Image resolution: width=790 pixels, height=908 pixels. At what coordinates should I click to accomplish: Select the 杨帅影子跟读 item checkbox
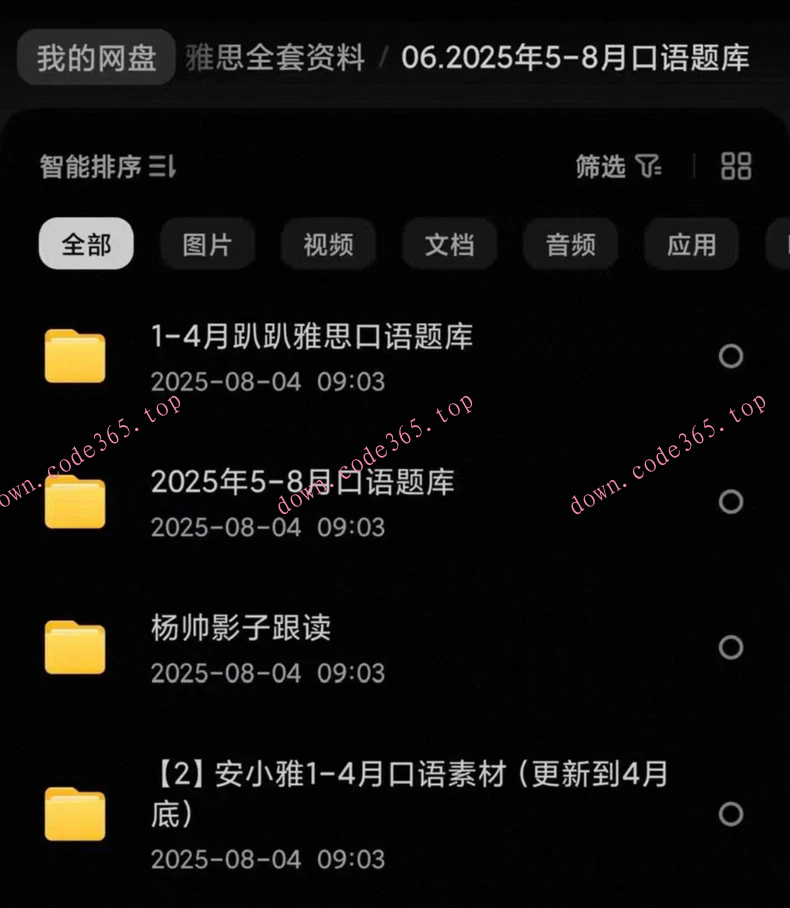731,648
